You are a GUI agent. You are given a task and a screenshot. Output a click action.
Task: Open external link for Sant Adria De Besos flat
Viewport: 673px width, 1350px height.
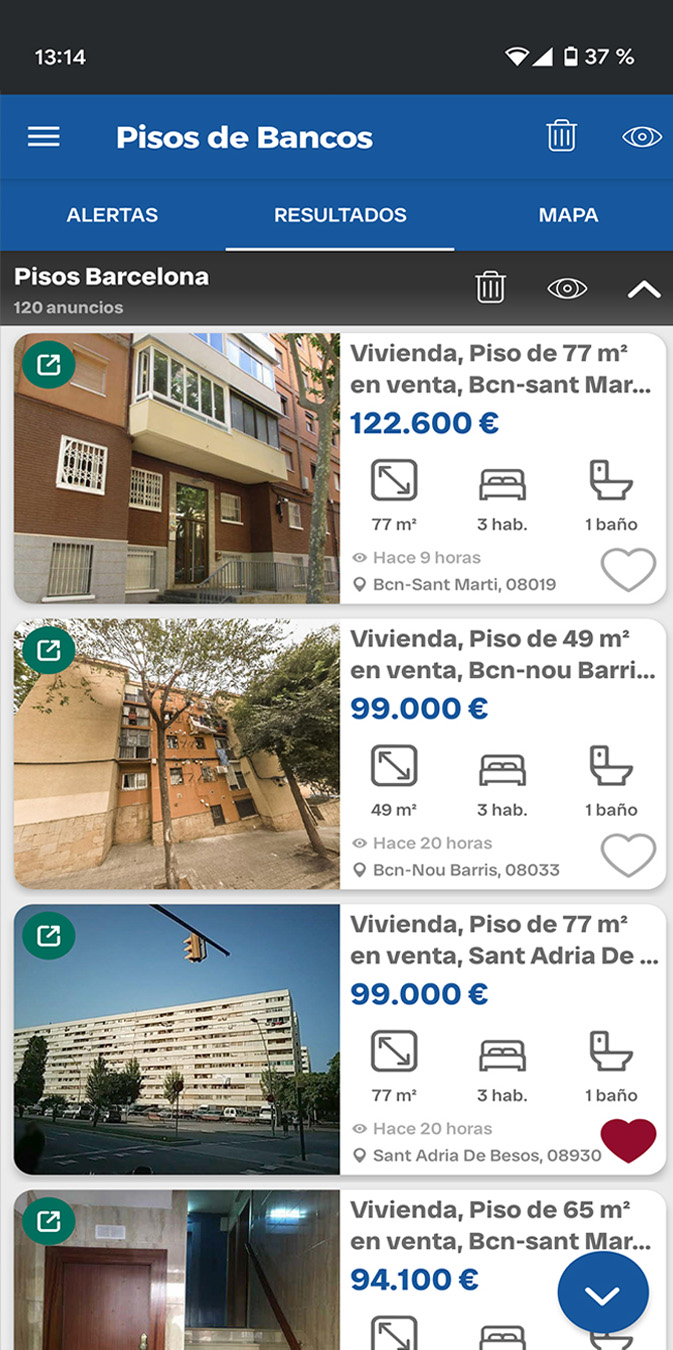coord(49,936)
